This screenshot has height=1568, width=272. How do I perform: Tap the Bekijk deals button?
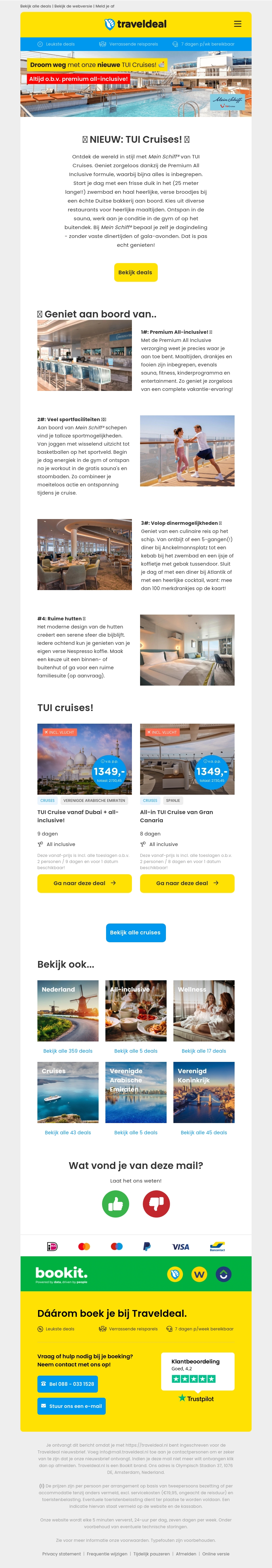135,272
